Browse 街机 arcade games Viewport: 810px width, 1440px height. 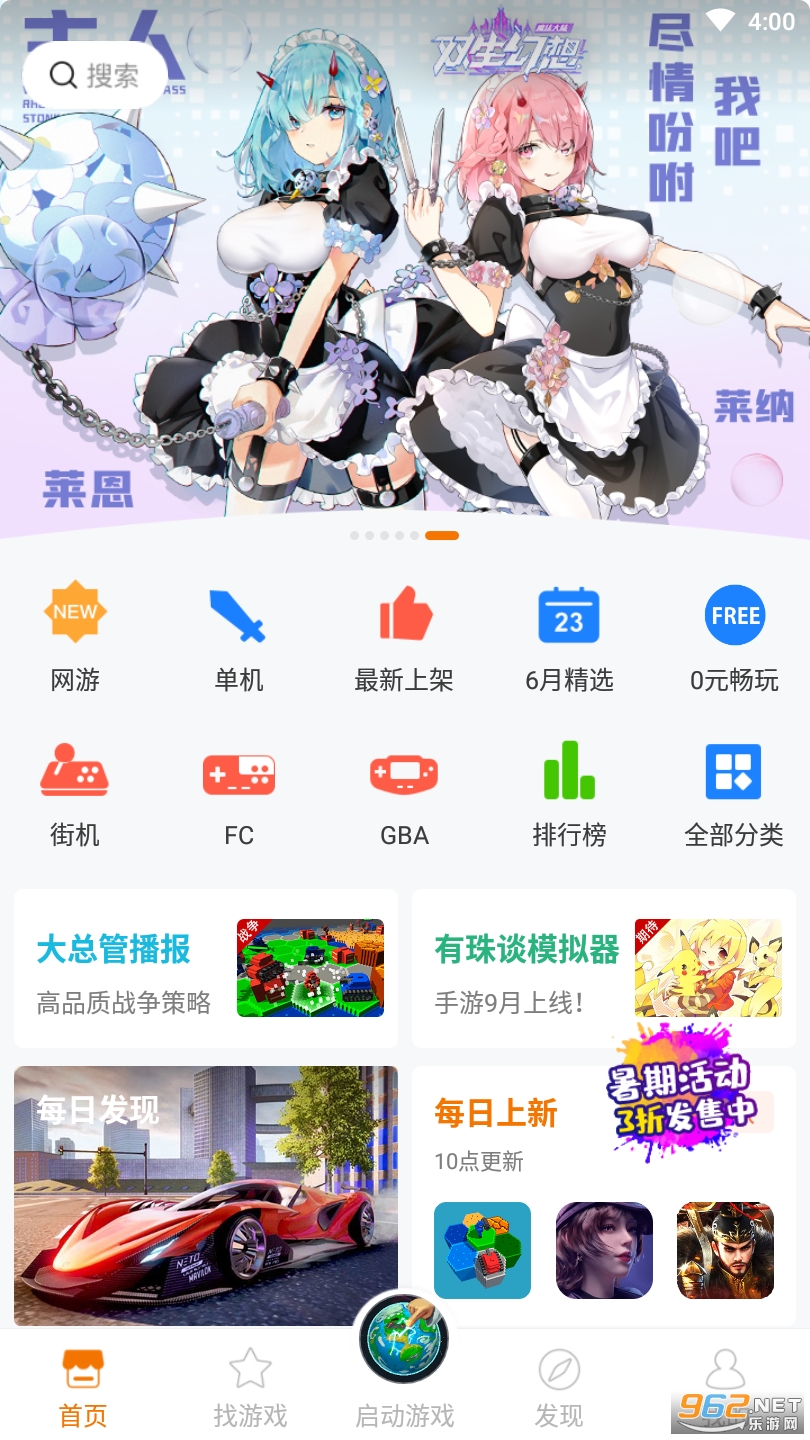(x=75, y=795)
